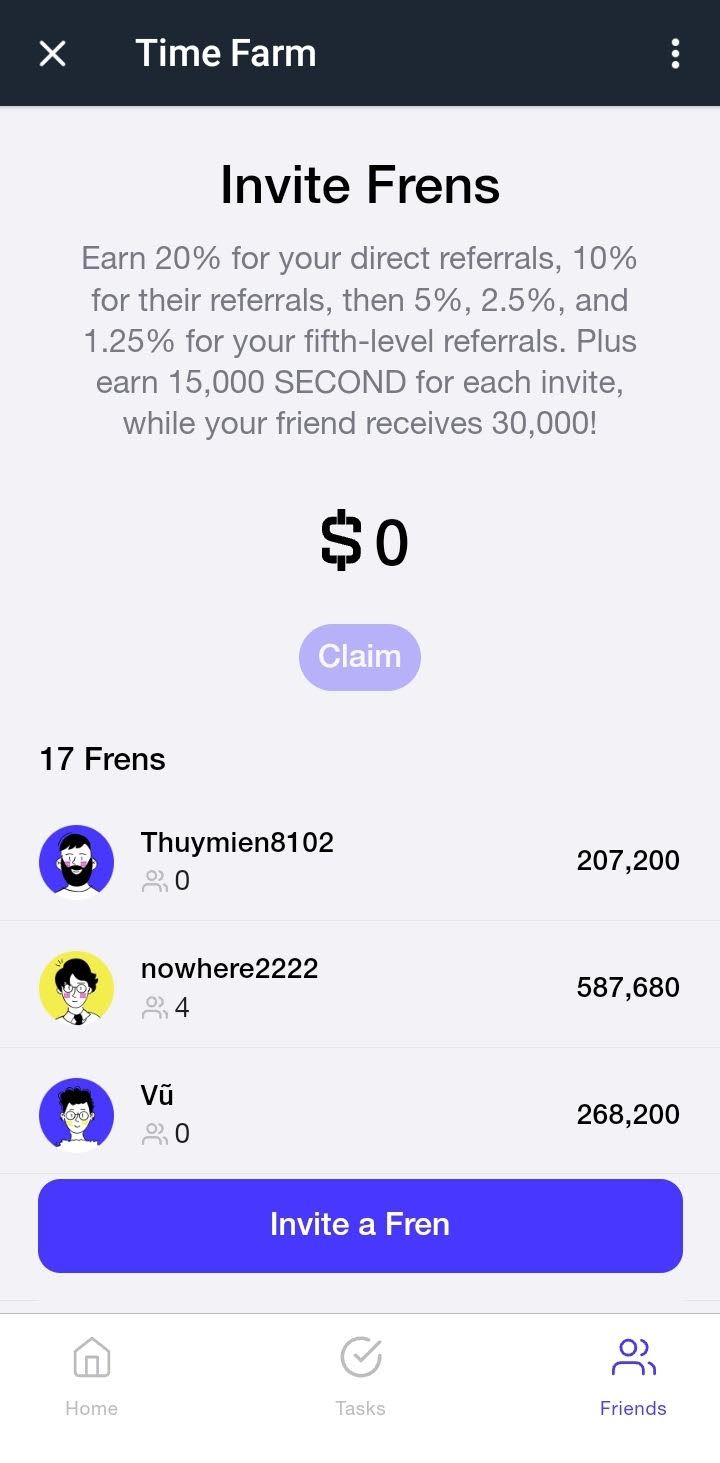
Task: Select the Friends tab
Action: point(633,1376)
